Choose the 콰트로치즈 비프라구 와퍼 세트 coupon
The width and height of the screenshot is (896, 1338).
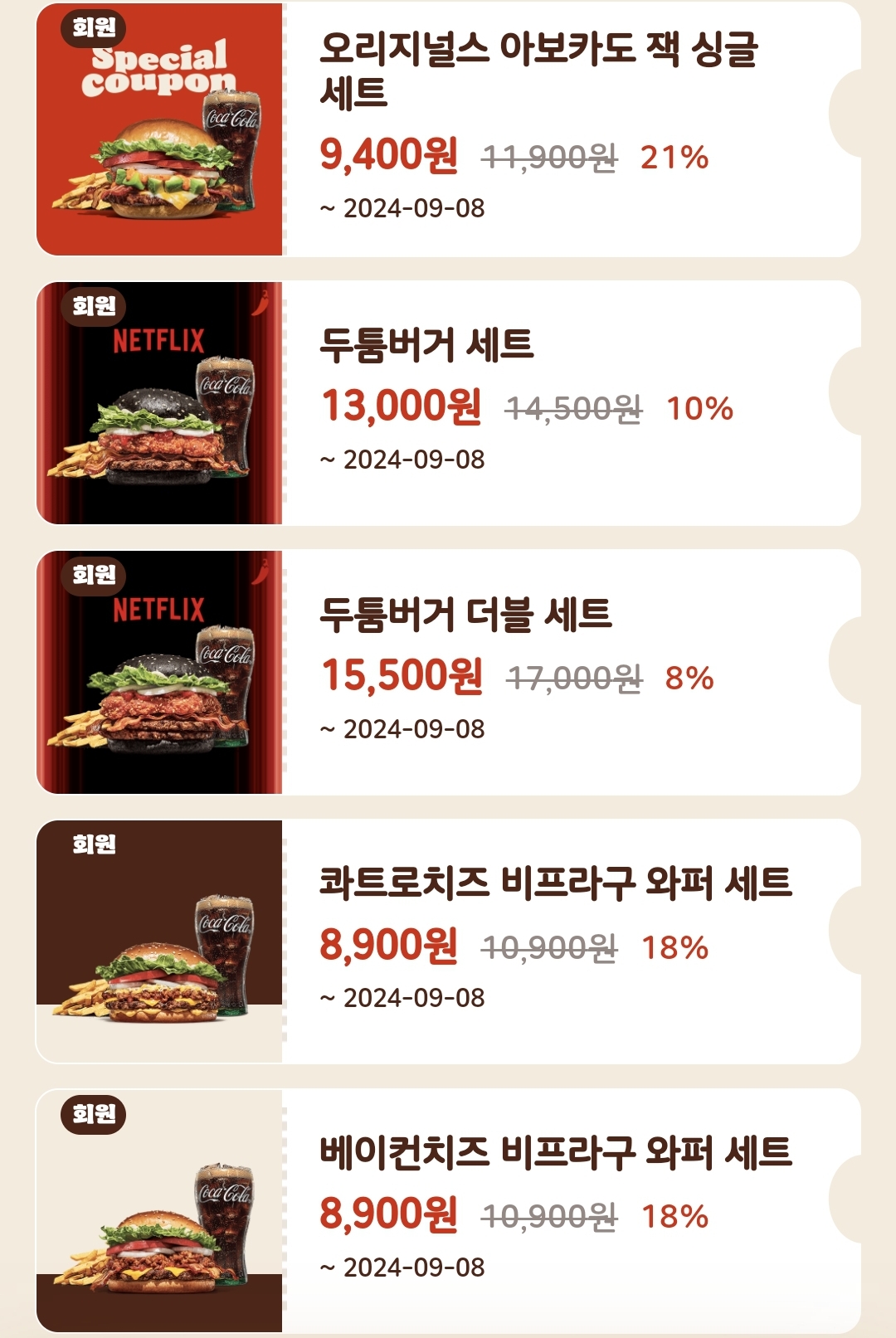(x=448, y=941)
